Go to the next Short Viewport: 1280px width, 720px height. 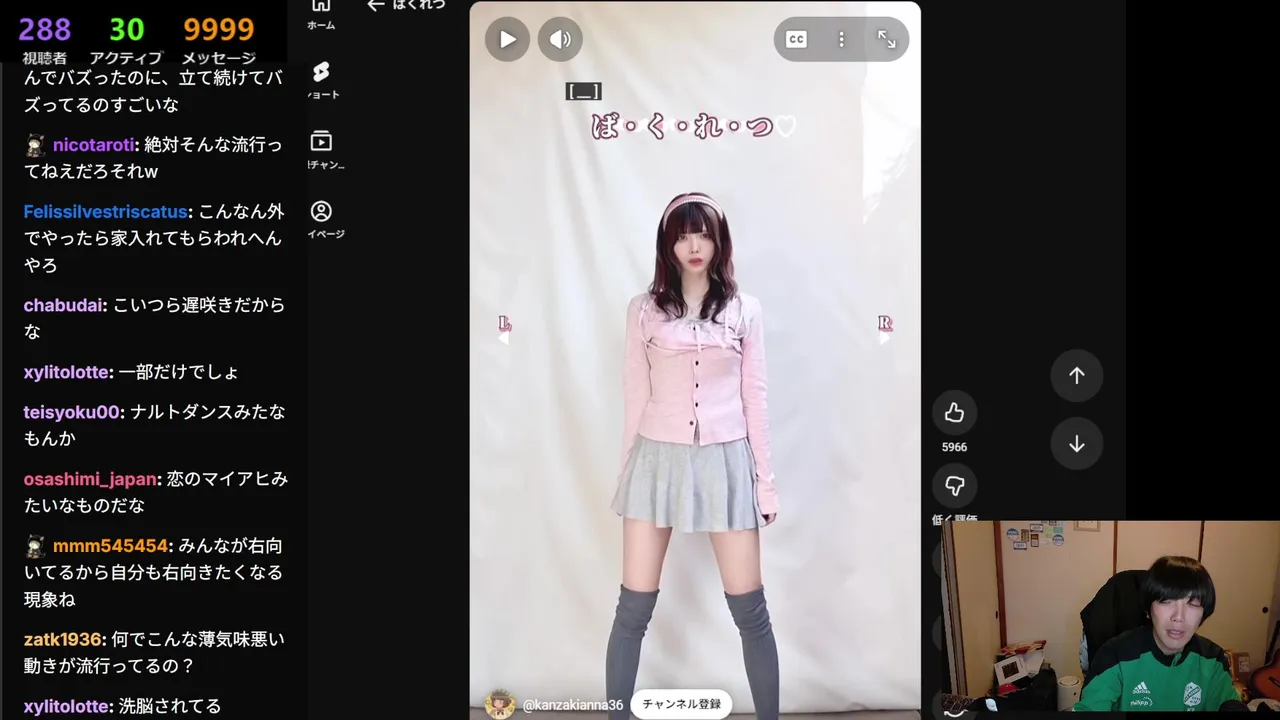[1076, 444]
